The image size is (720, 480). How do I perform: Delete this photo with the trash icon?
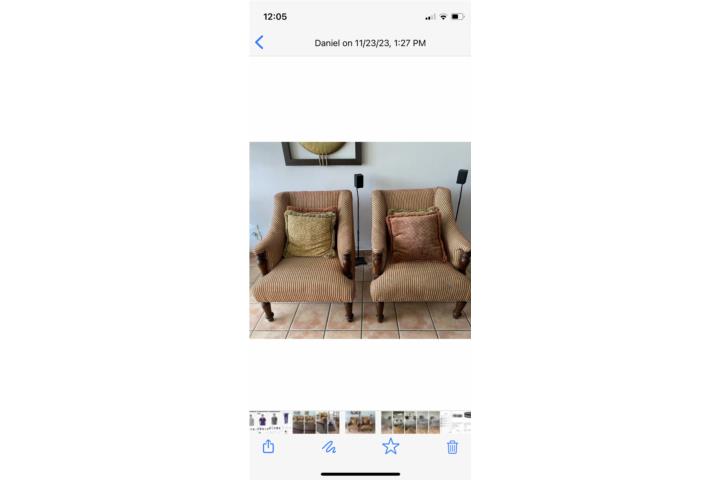[452, 447]
